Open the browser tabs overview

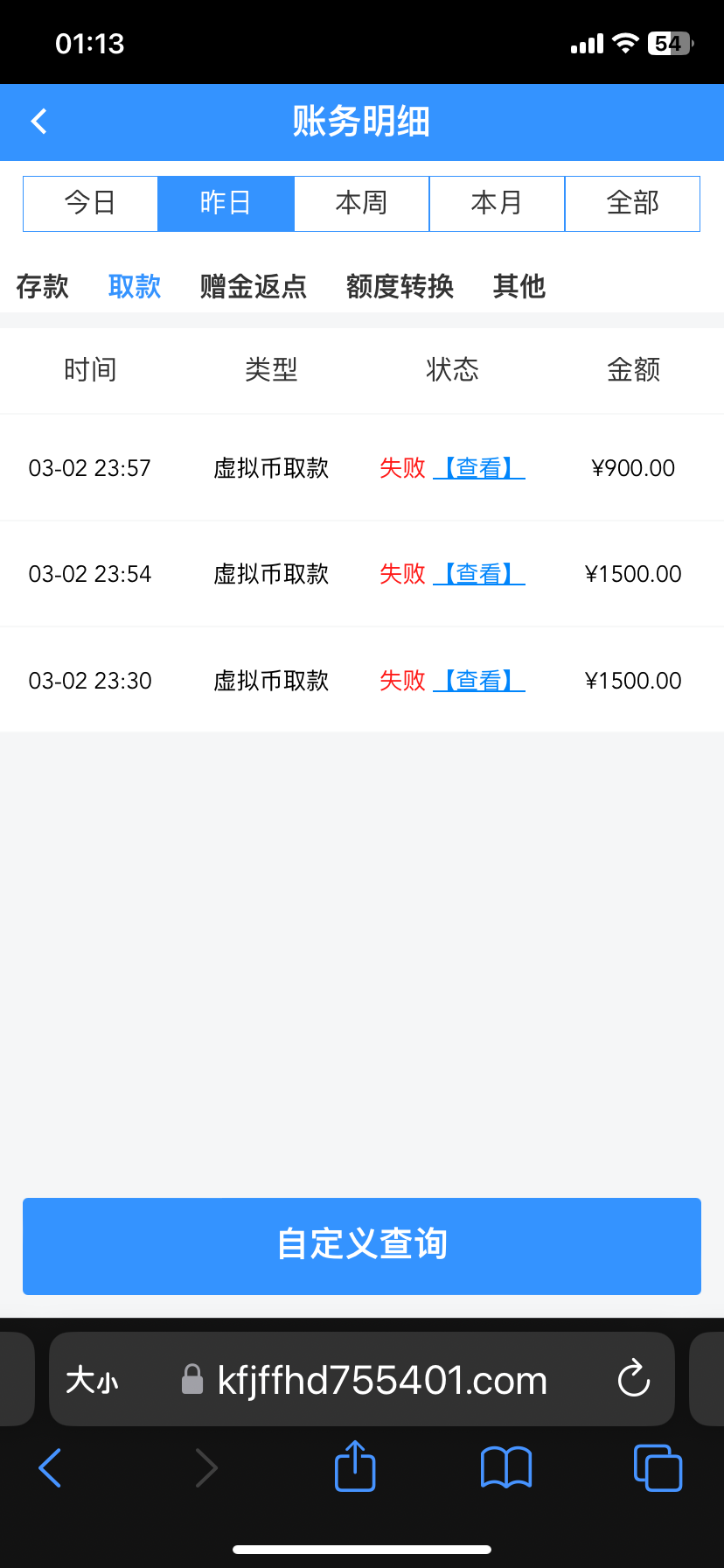[658, 1467]
